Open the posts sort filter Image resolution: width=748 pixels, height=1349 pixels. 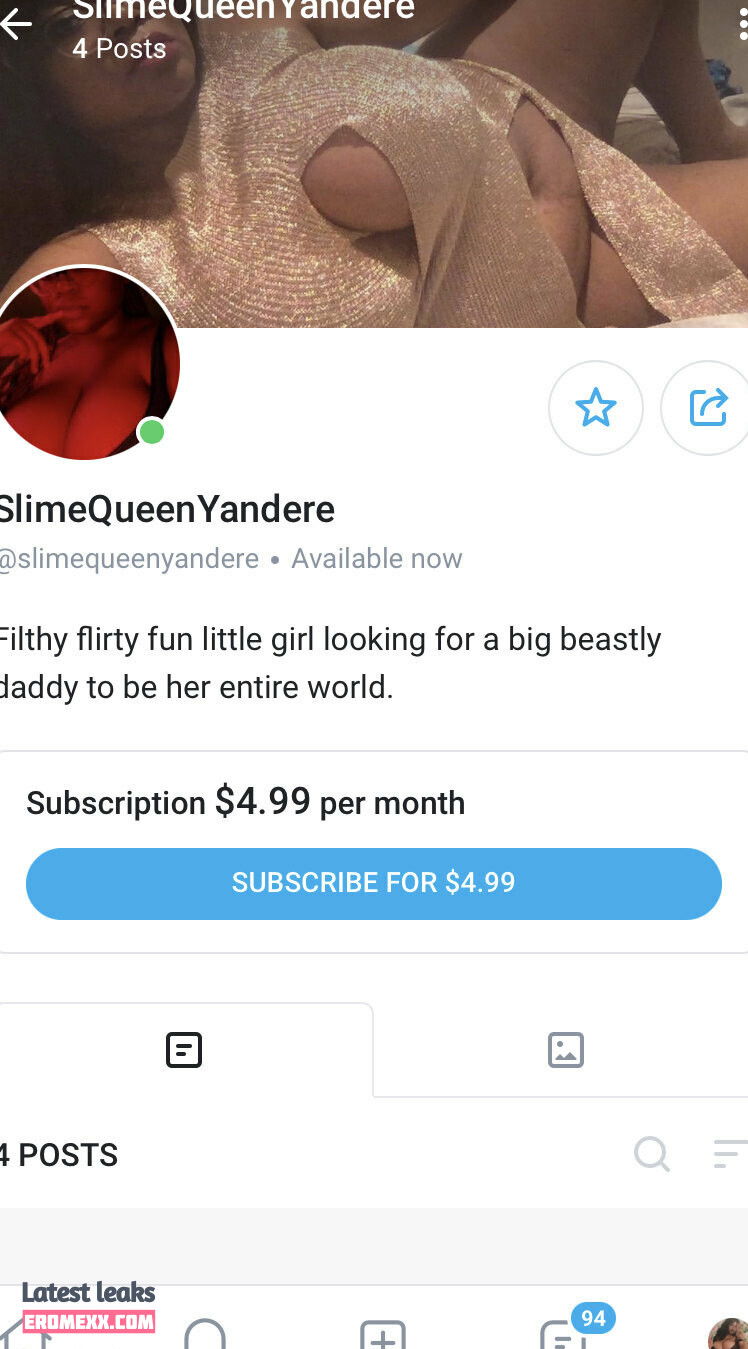[730, 1154]
